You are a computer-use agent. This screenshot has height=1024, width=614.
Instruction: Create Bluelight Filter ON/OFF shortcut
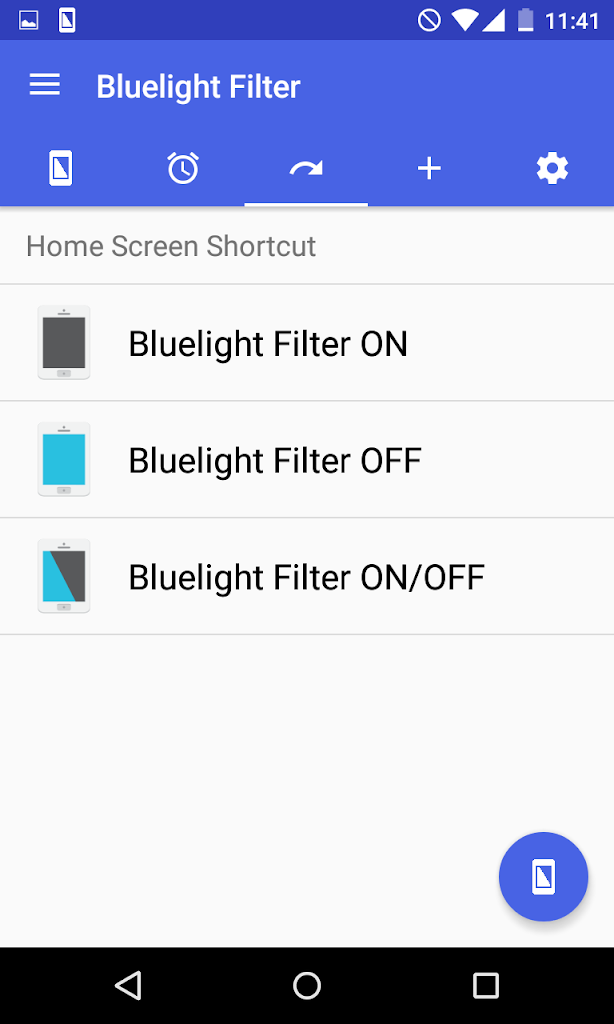[x=307, y=577]
